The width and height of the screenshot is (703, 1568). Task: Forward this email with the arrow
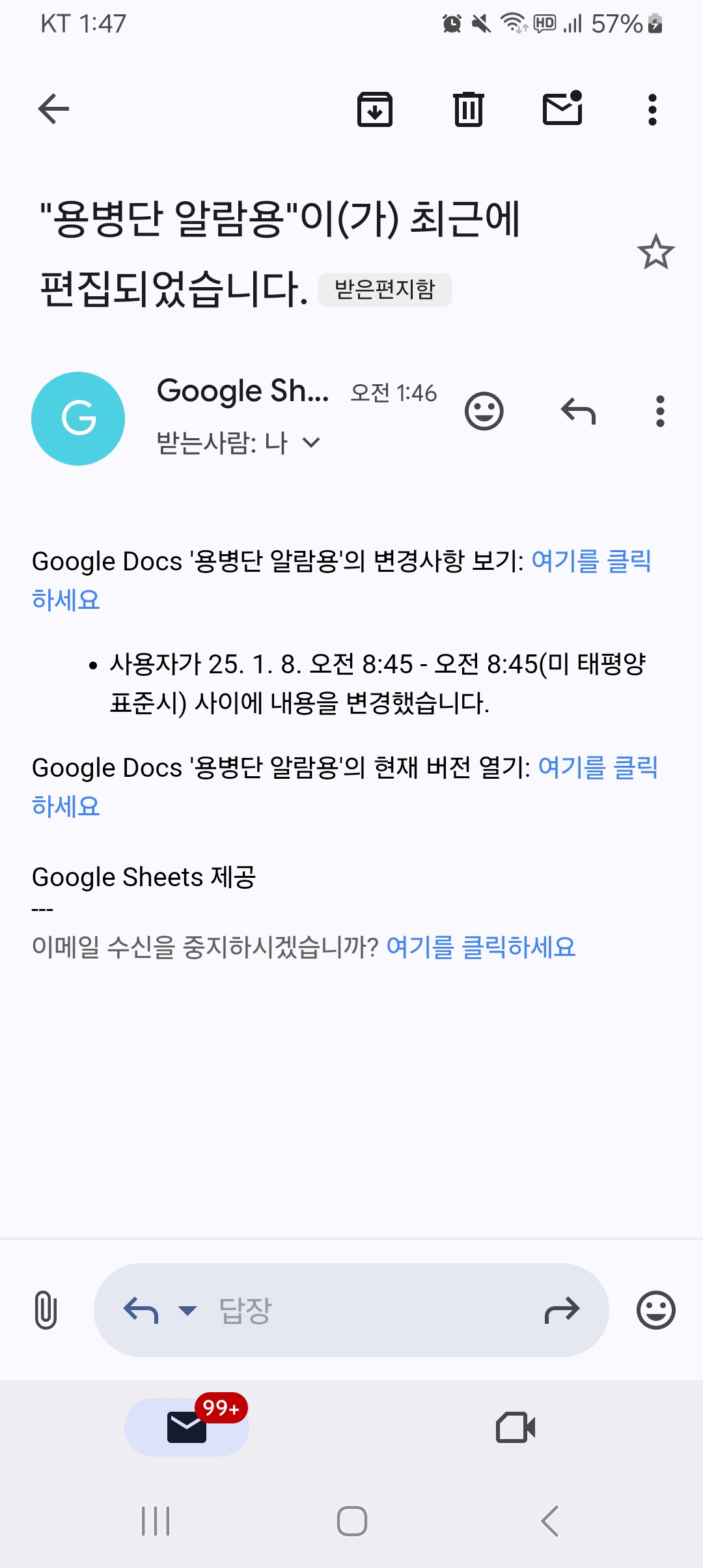pyautogui.click(x=562, y=1310)
